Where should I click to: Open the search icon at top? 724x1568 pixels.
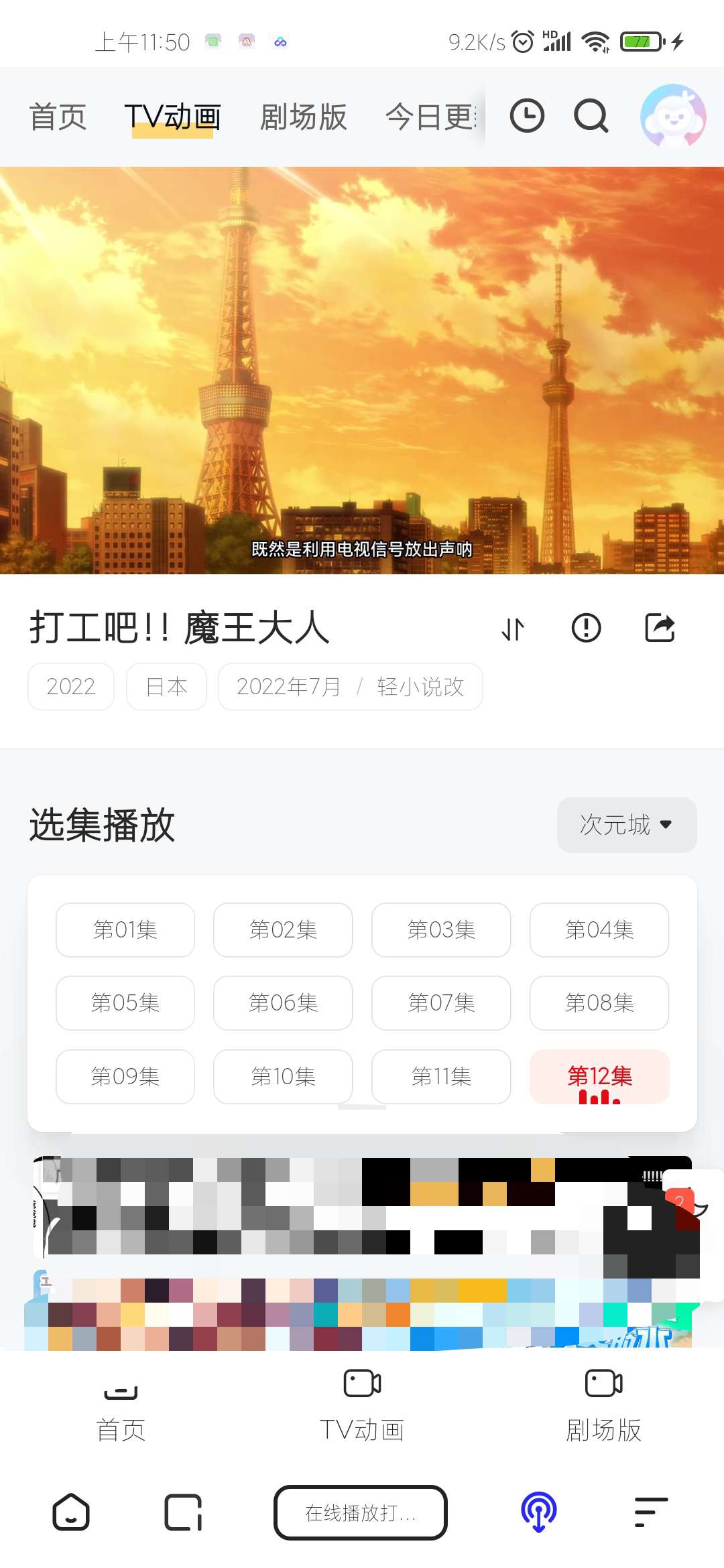click(589, 116)
